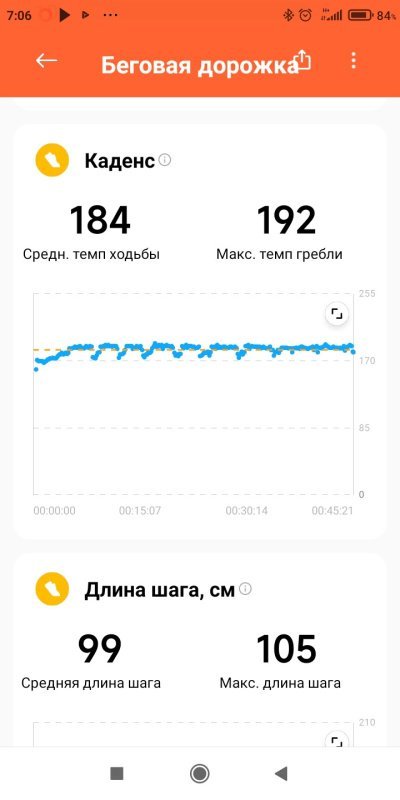The image size is (400, 800).
Task: Open the three-dot overflow menu
Action: tap(353, 61)
